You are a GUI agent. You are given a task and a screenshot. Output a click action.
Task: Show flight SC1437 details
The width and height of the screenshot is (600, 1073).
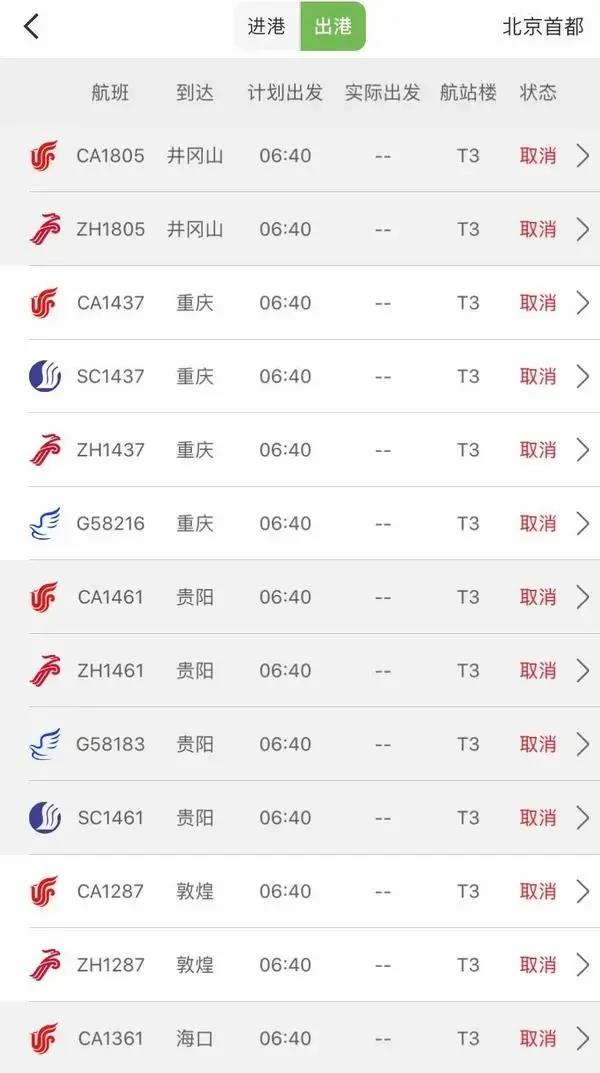(300, 377)
